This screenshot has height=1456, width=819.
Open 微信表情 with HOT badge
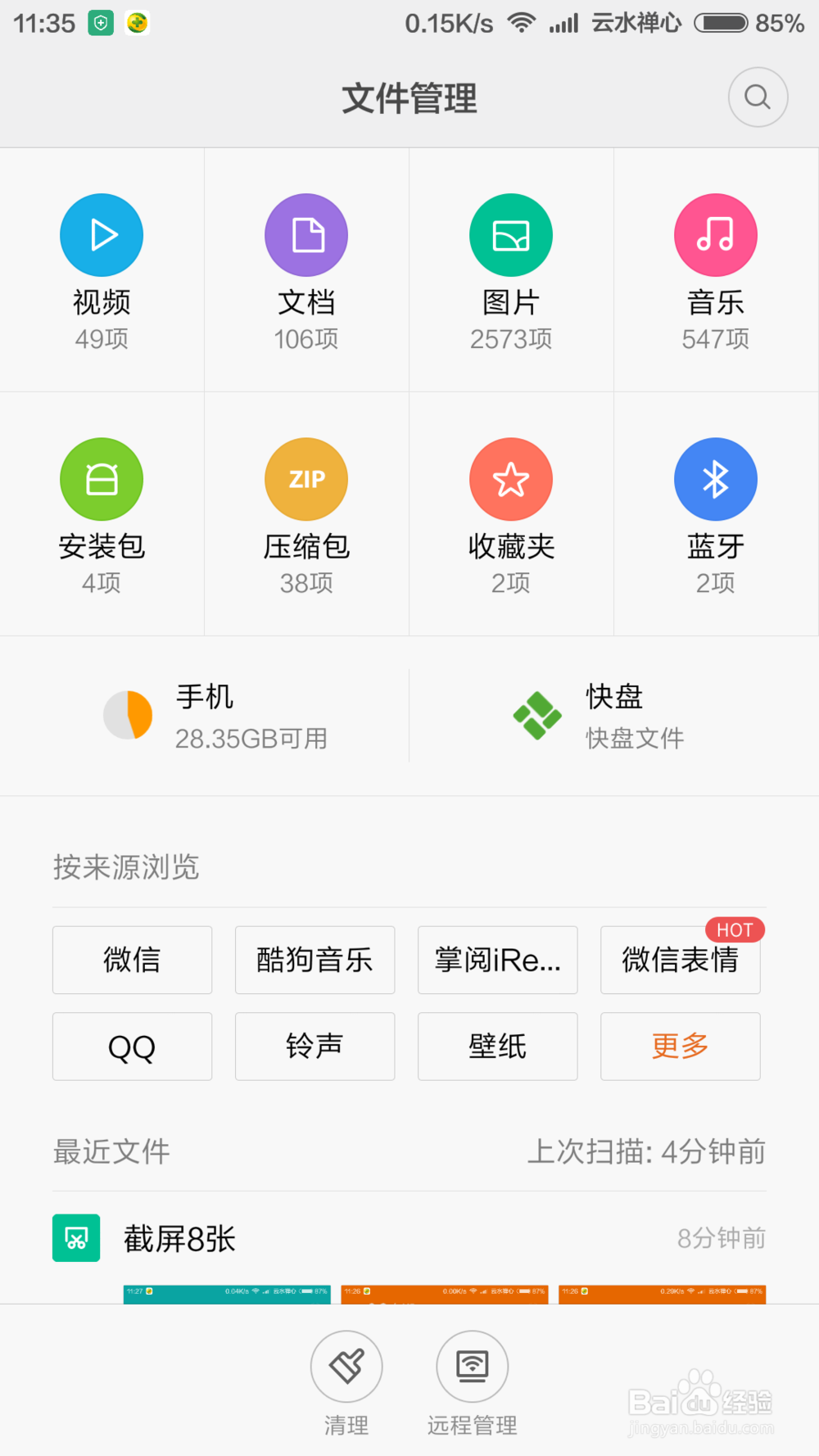[680, 960]
